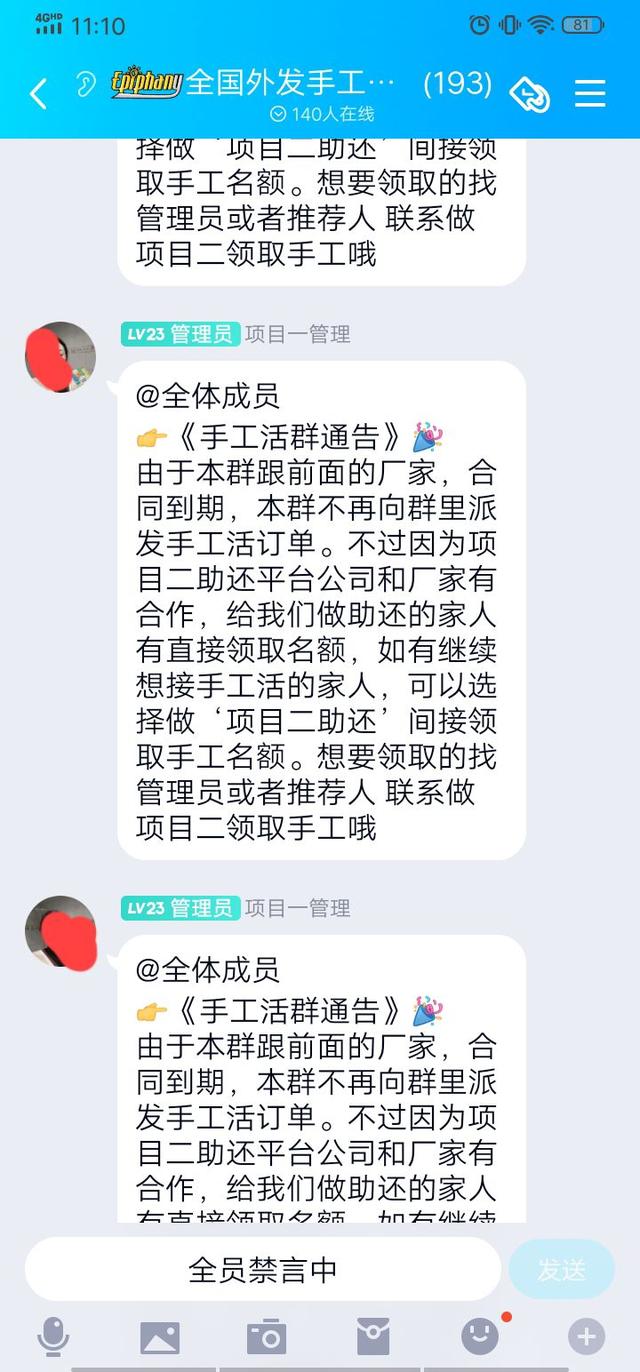Open the 全国外发手工 group title

click(x=291, y=83)
